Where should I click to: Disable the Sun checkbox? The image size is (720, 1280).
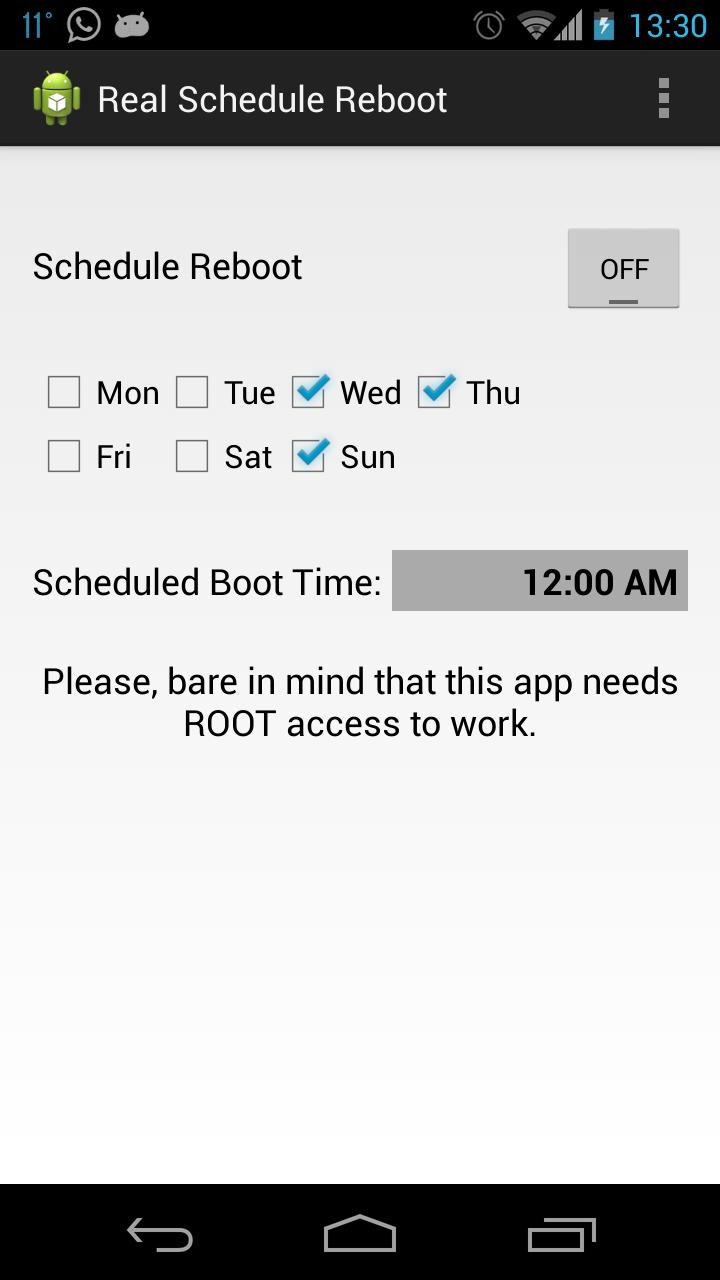310,456
